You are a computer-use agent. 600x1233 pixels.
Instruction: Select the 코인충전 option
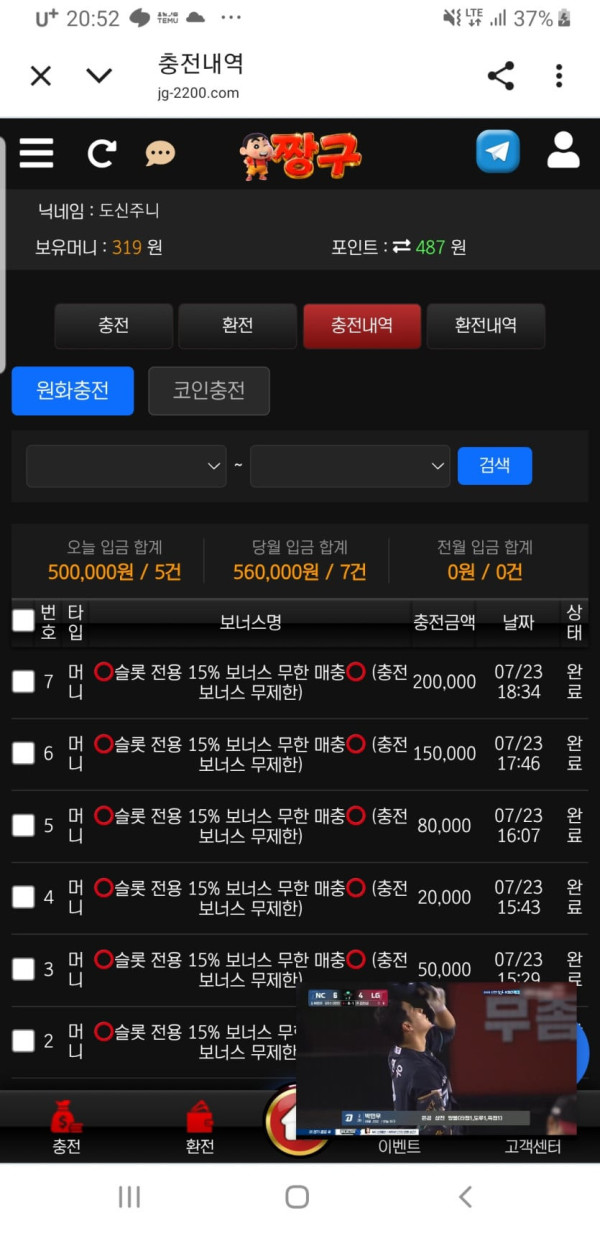click(x=209, y=391)
